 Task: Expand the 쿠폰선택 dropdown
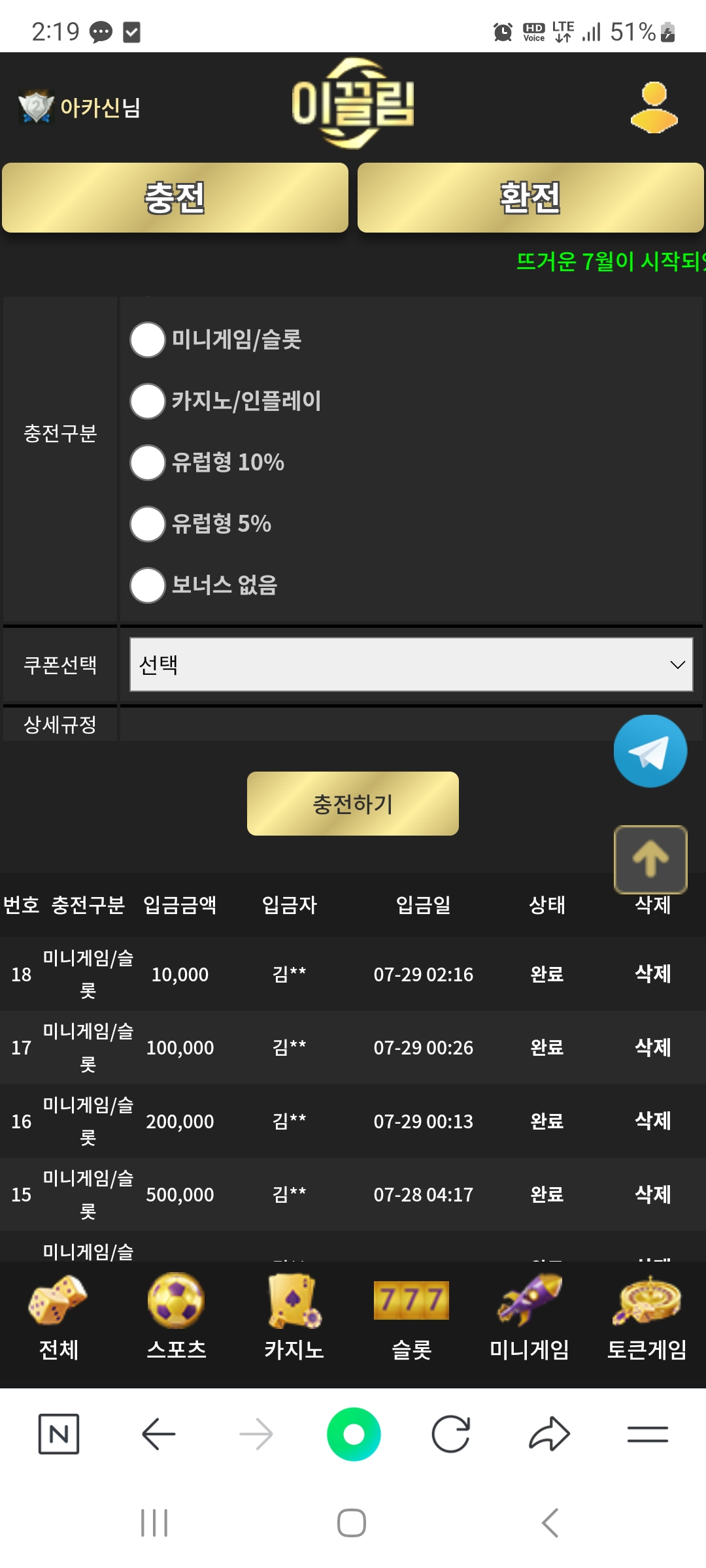411,664
